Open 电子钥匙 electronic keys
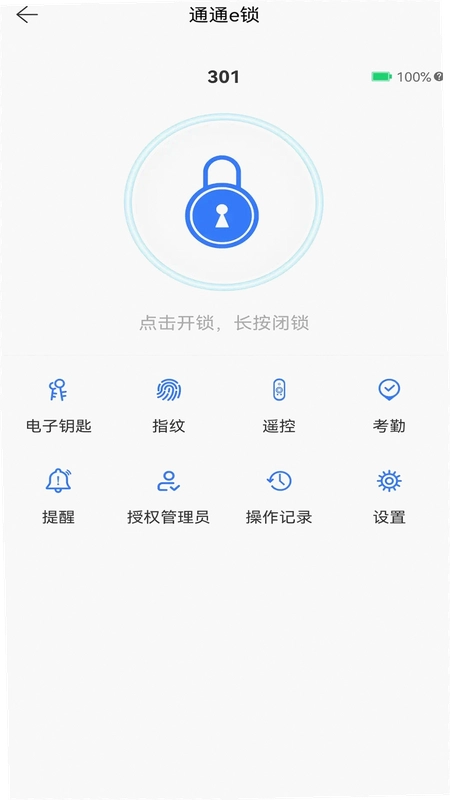The width and height of the screenshot is (450, 800). [59, 406]
